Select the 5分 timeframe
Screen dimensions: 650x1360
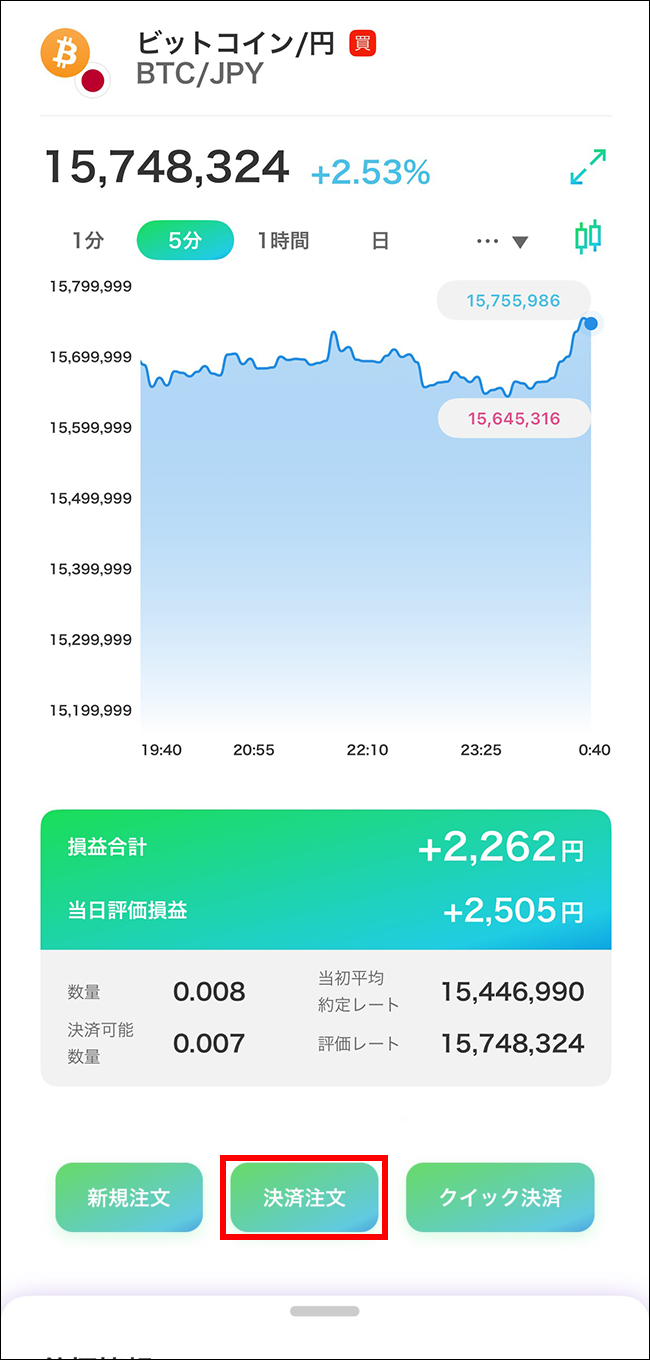185,241
